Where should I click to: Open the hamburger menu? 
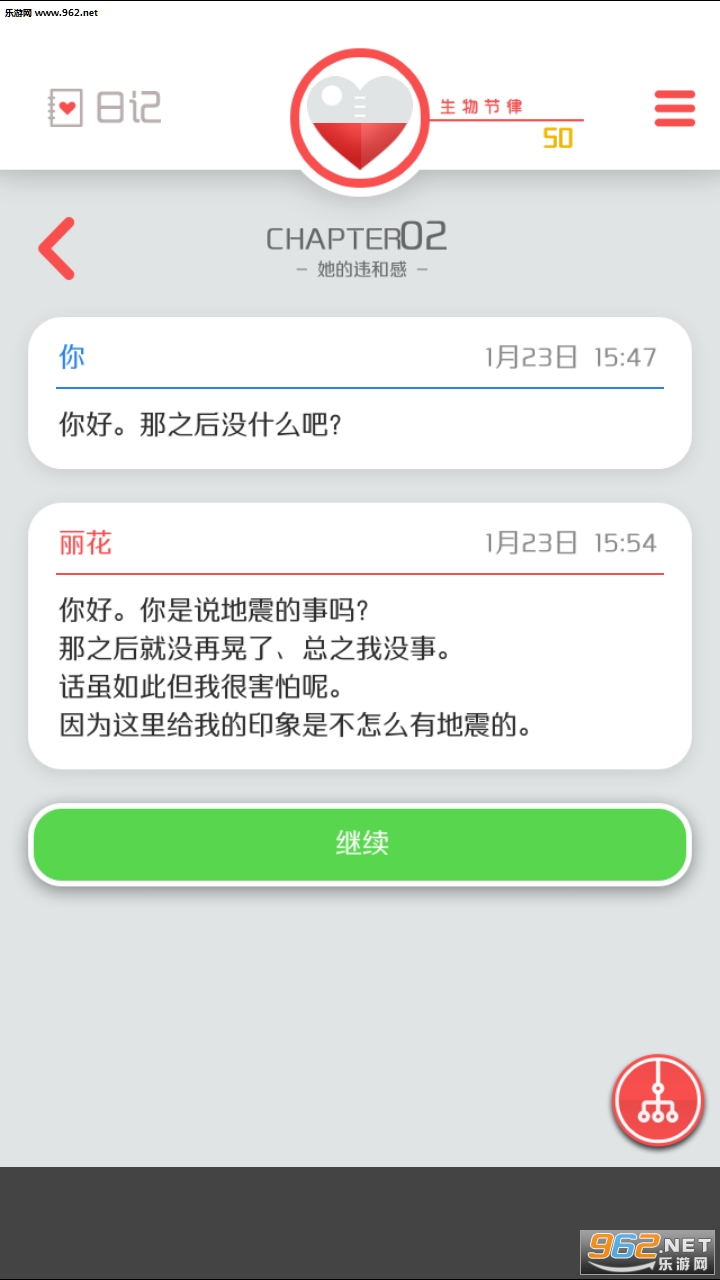pyautogui.click(x=674, y=108)
